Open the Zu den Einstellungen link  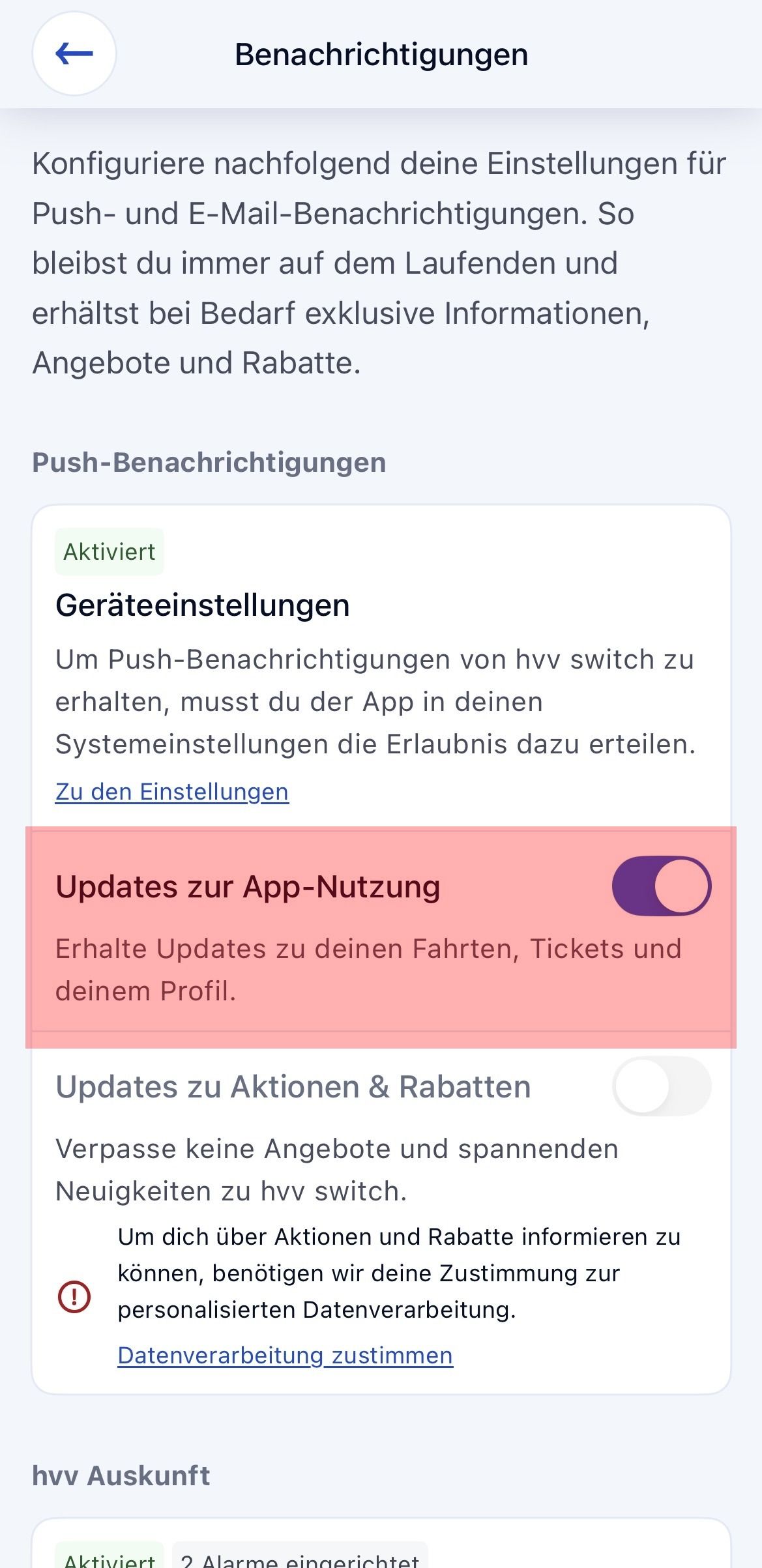[172, 792]
